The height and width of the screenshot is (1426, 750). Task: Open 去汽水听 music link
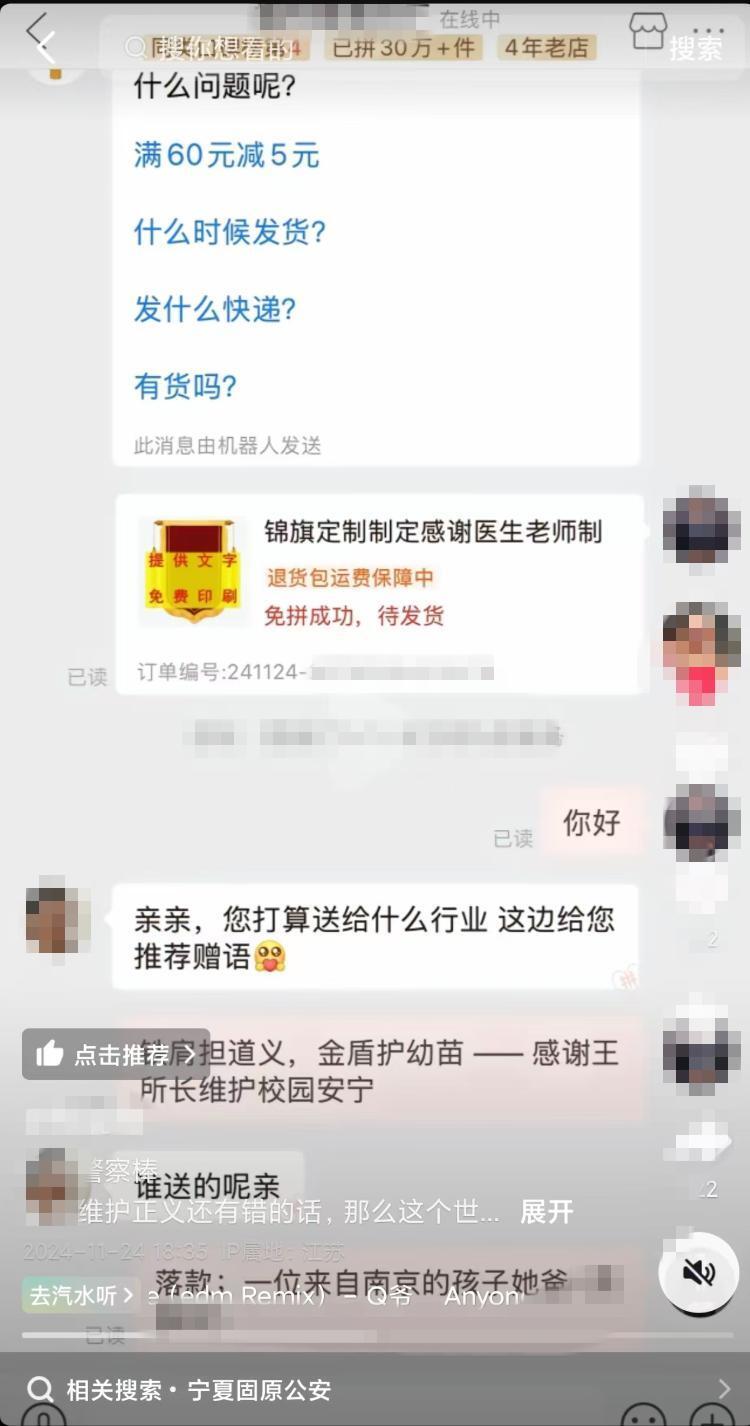tap(80, 1296)
